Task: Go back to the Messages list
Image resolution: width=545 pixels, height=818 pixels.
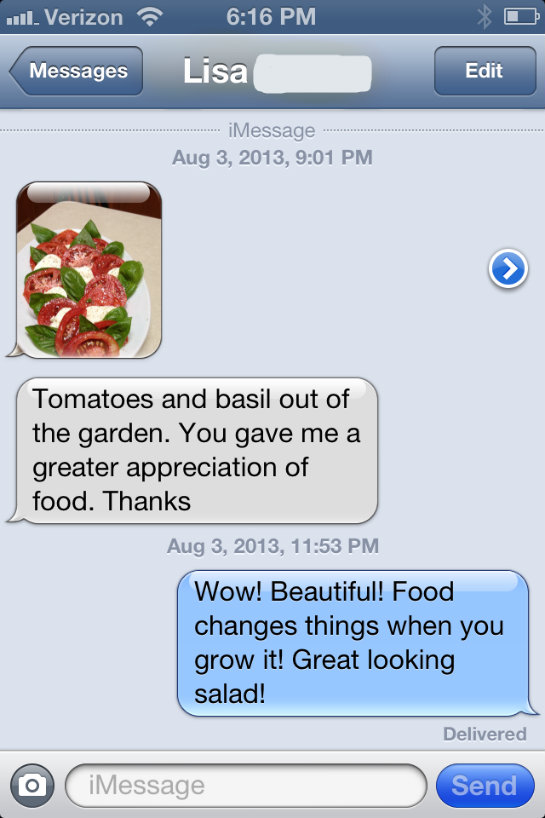Action: 76,71
